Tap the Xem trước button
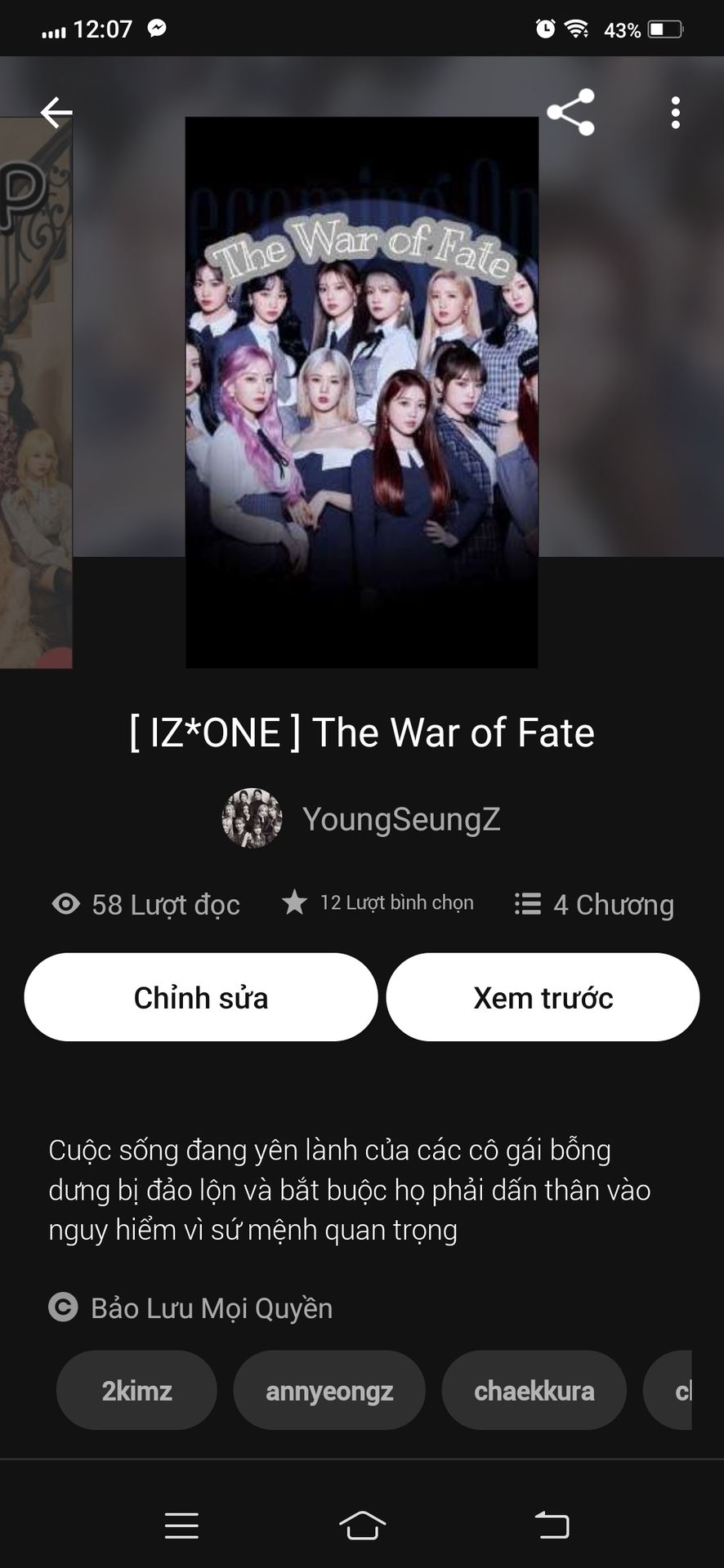 tap(543, 997)
